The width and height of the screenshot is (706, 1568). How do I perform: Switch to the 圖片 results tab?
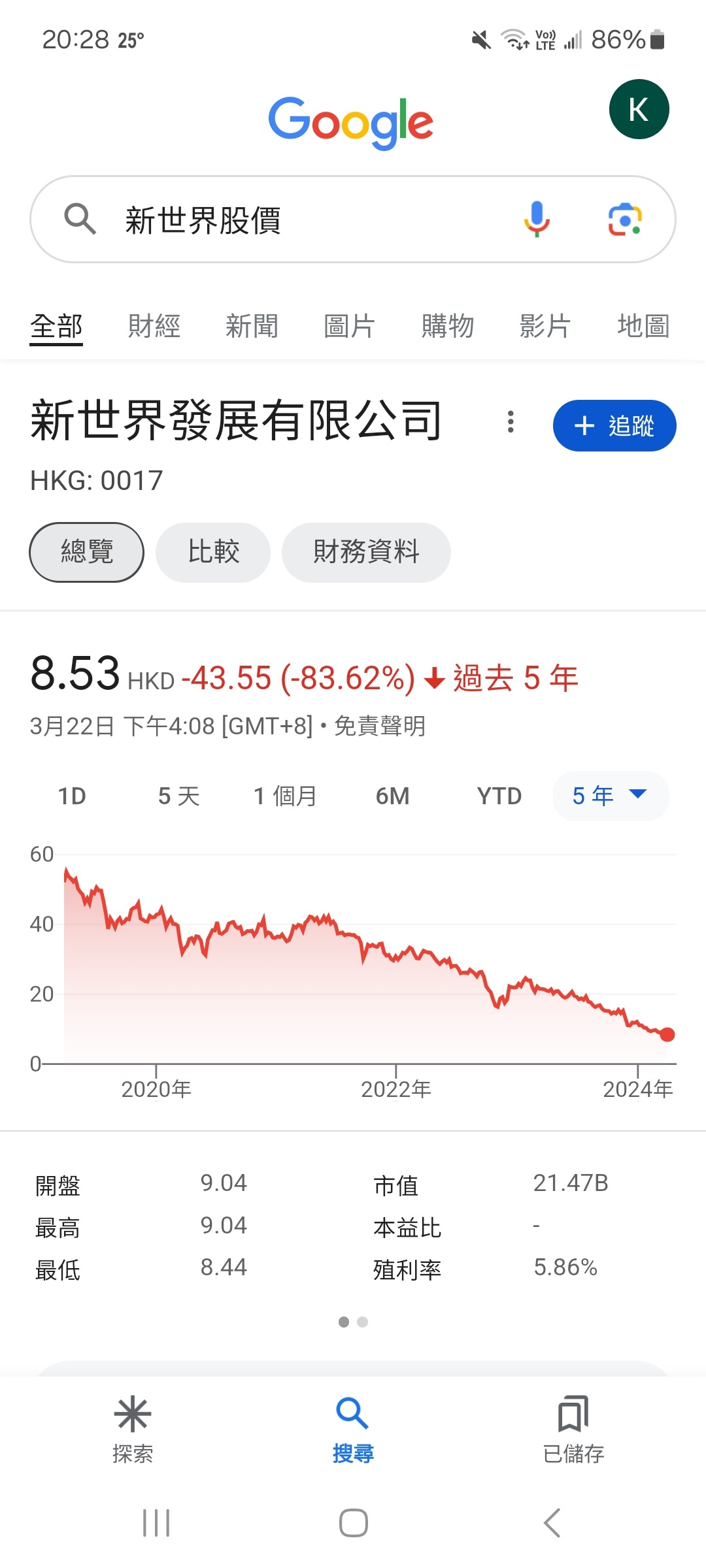point(350,326)
